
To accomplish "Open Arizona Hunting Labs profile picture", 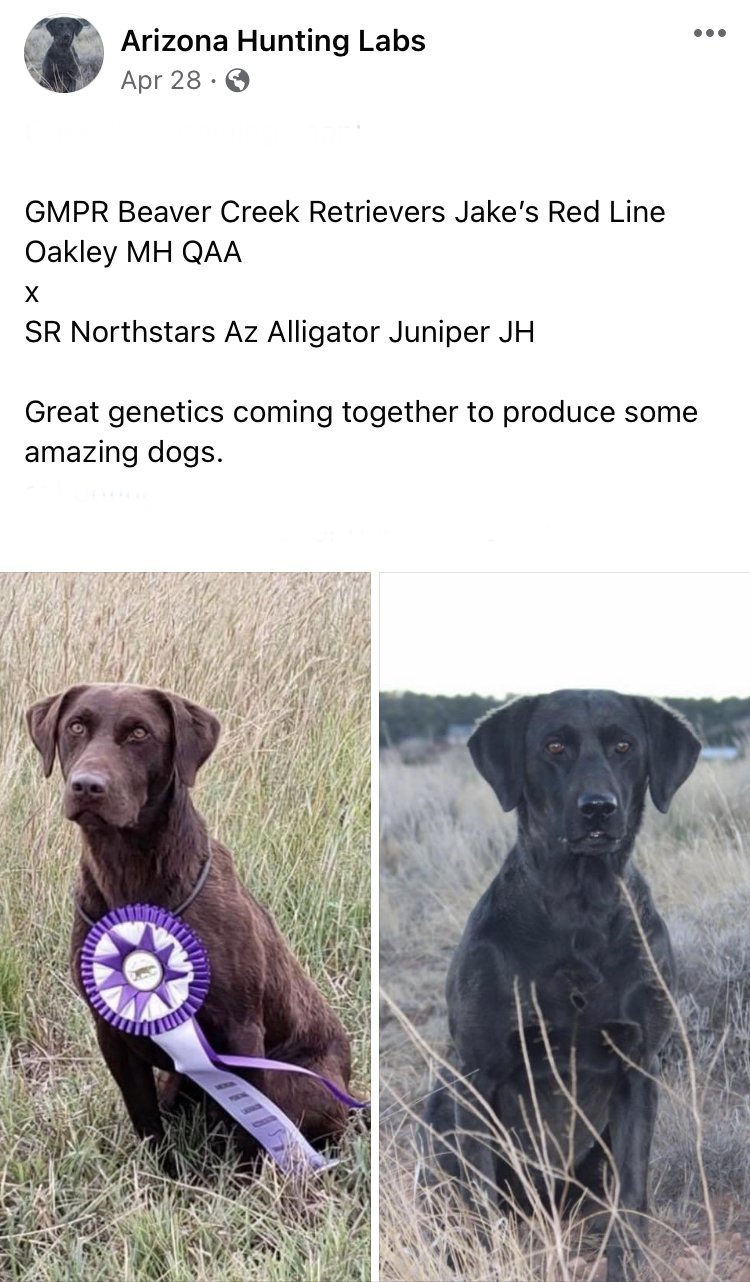I will click(63, 55).
